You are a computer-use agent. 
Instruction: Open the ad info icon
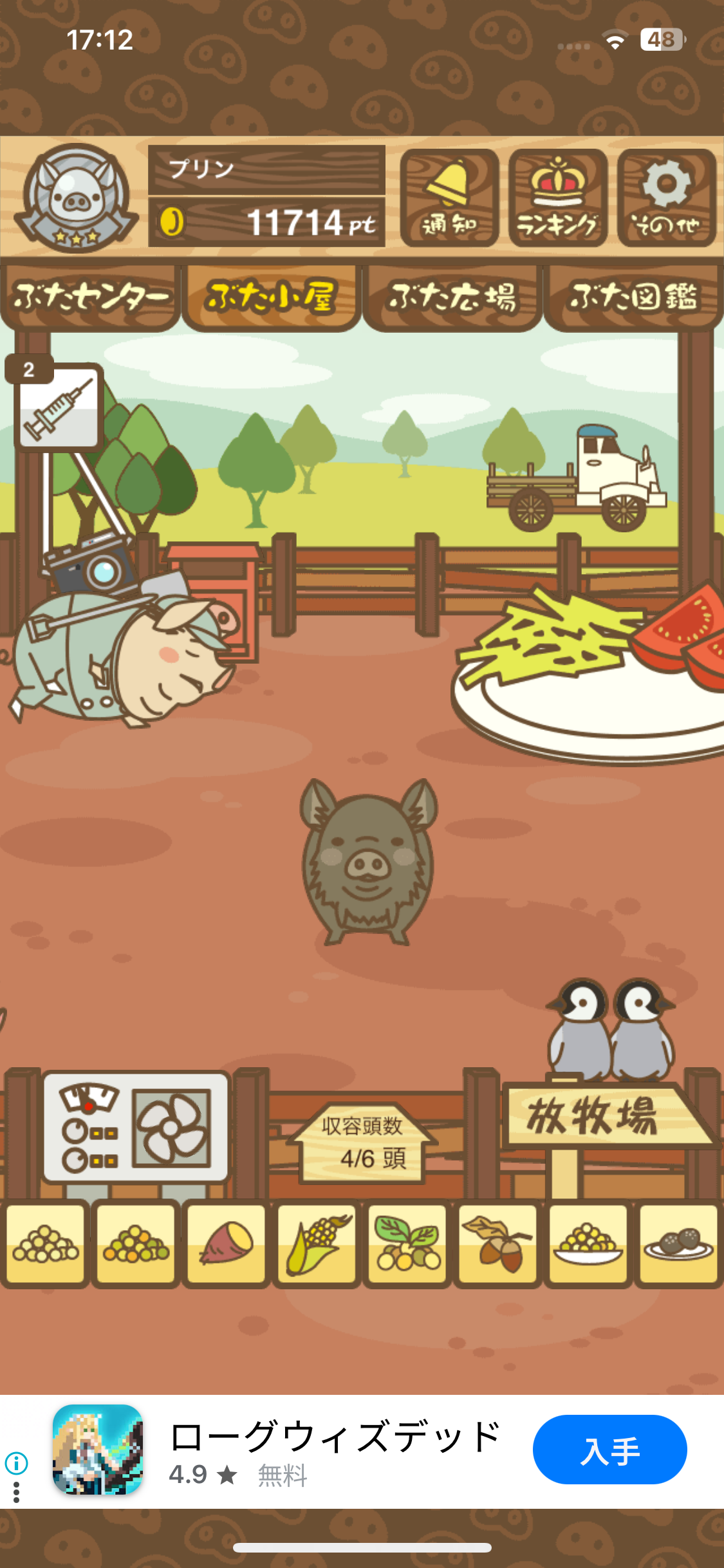click(x=16, y=1463)
